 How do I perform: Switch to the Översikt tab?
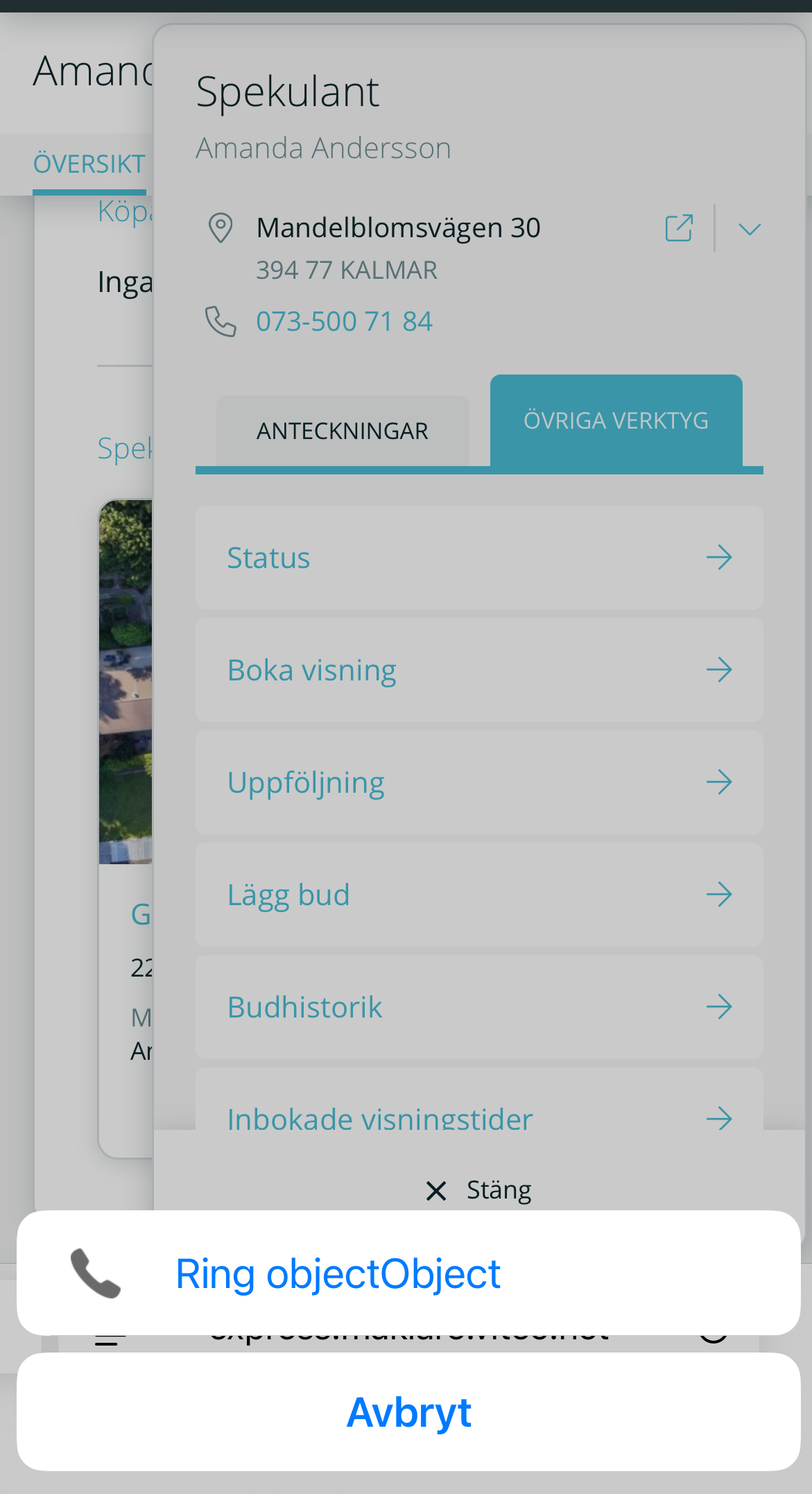[x=89, y=164]
